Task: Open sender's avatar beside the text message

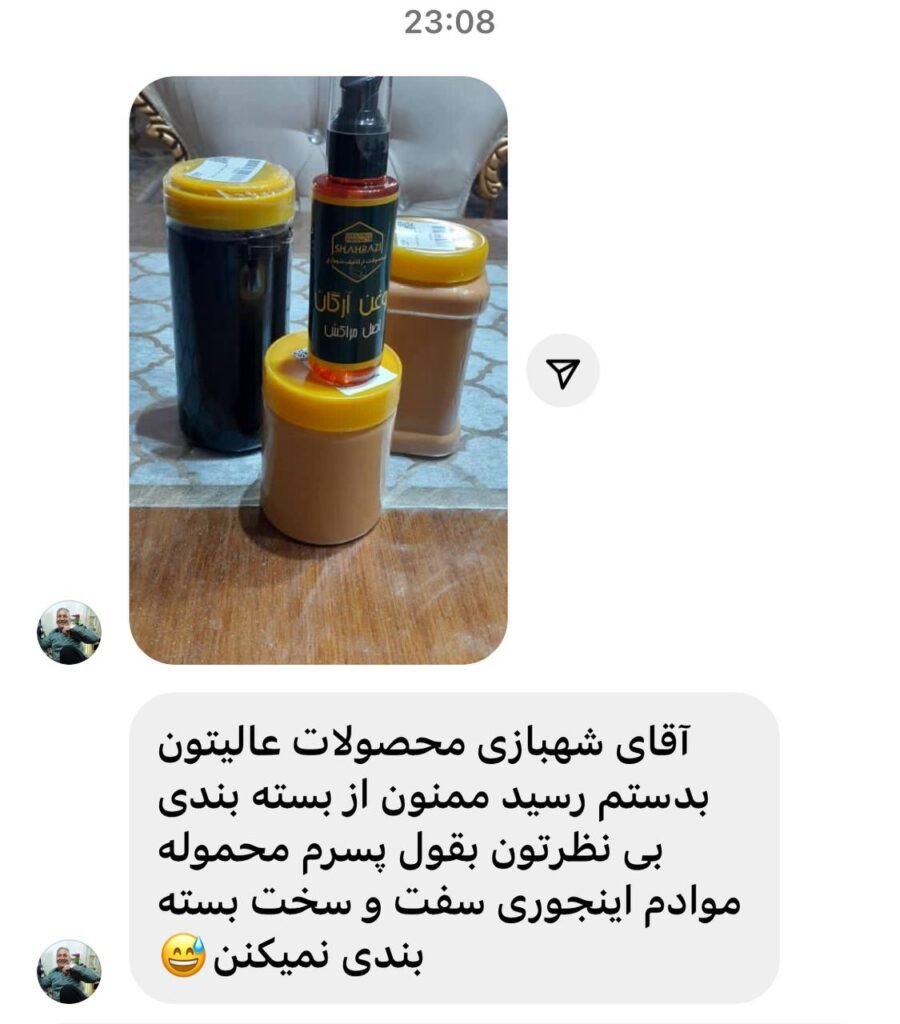Action: click(x=69, y=971)
